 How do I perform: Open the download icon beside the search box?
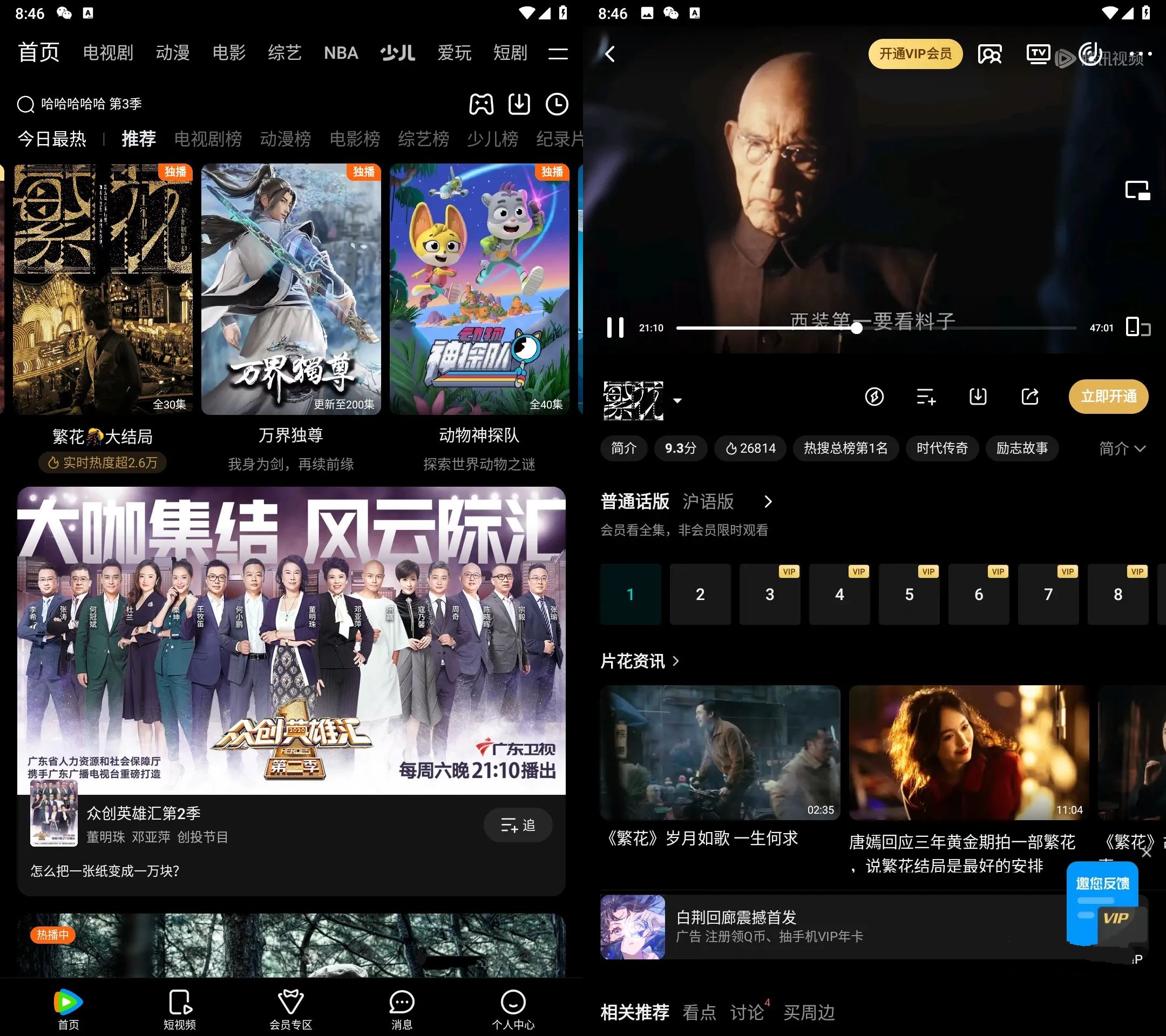point(519,104)
